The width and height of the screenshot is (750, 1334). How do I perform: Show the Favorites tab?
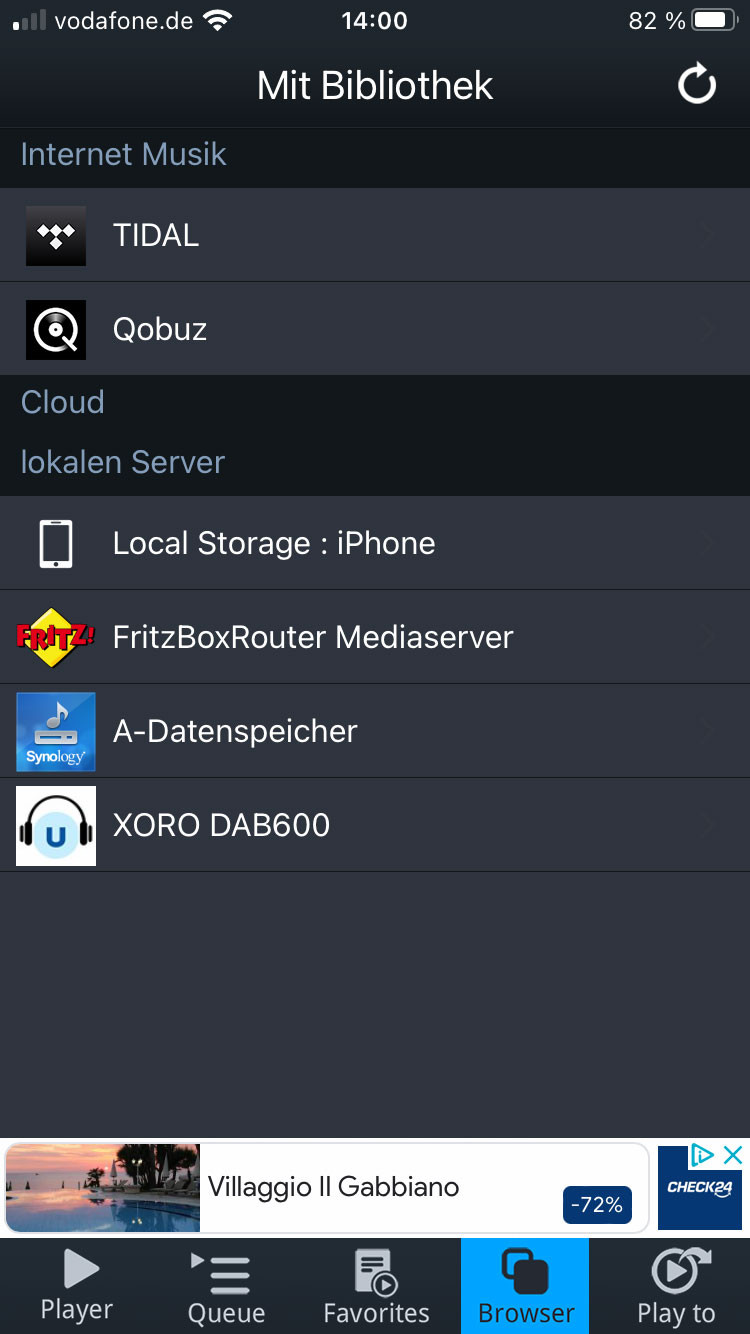pyautogui.click(x=376, y=1288)
